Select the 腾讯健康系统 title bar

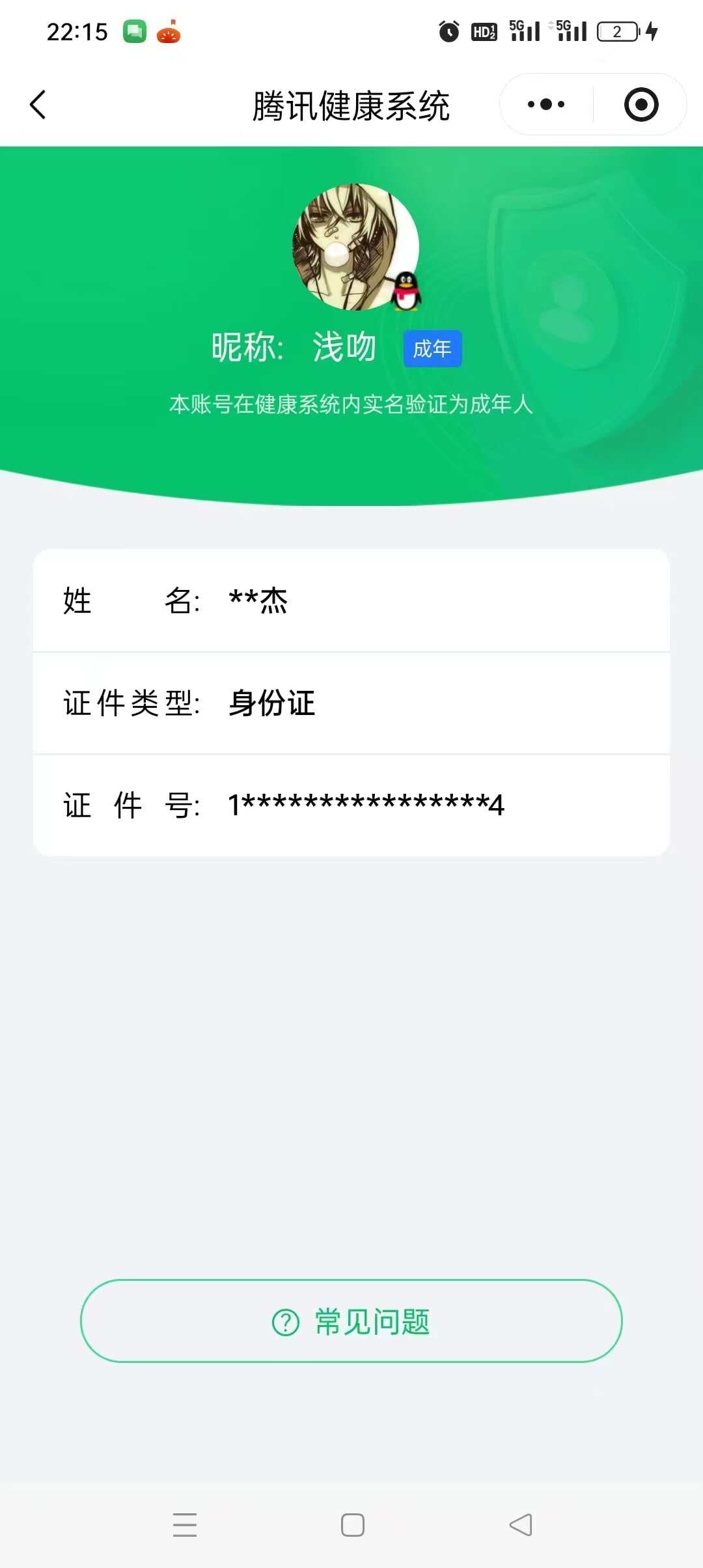click(351, 105)
